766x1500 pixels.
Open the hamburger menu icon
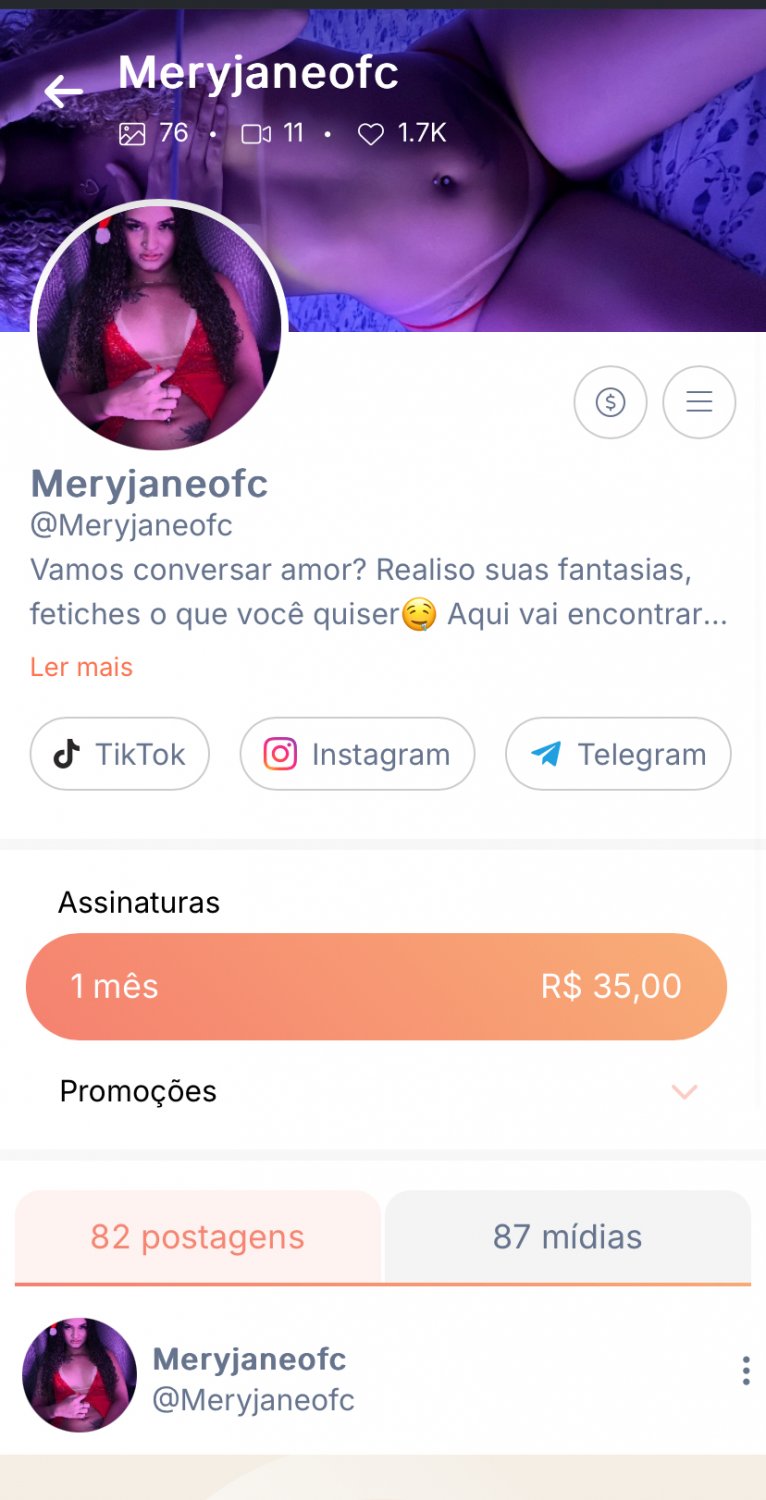(698, 402)
